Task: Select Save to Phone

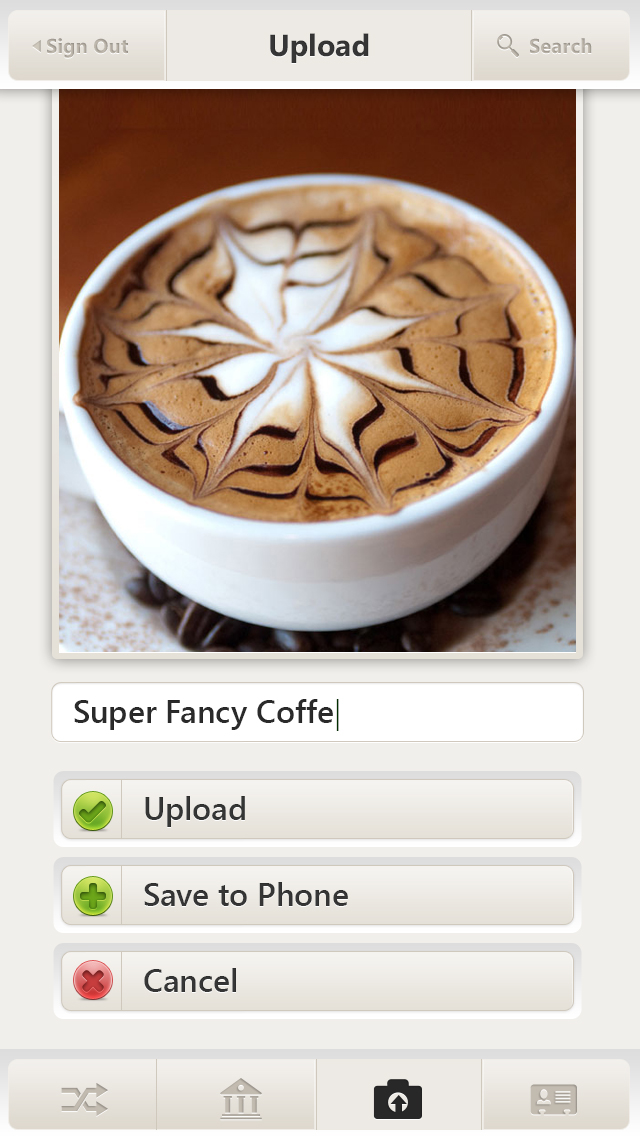Action: pos(317,895)
